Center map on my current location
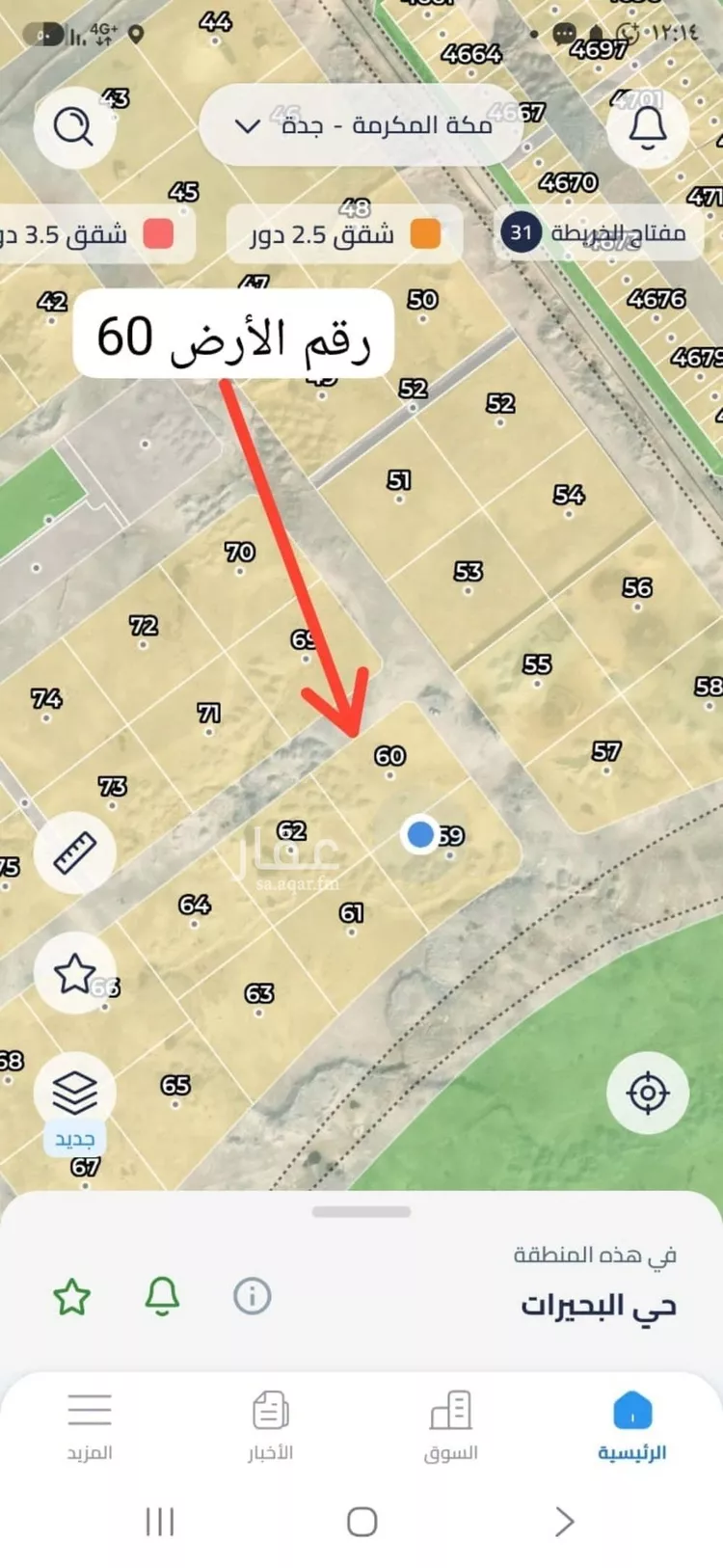Viewport: 723px width, 1568px height. click(x=648, y=1093)
